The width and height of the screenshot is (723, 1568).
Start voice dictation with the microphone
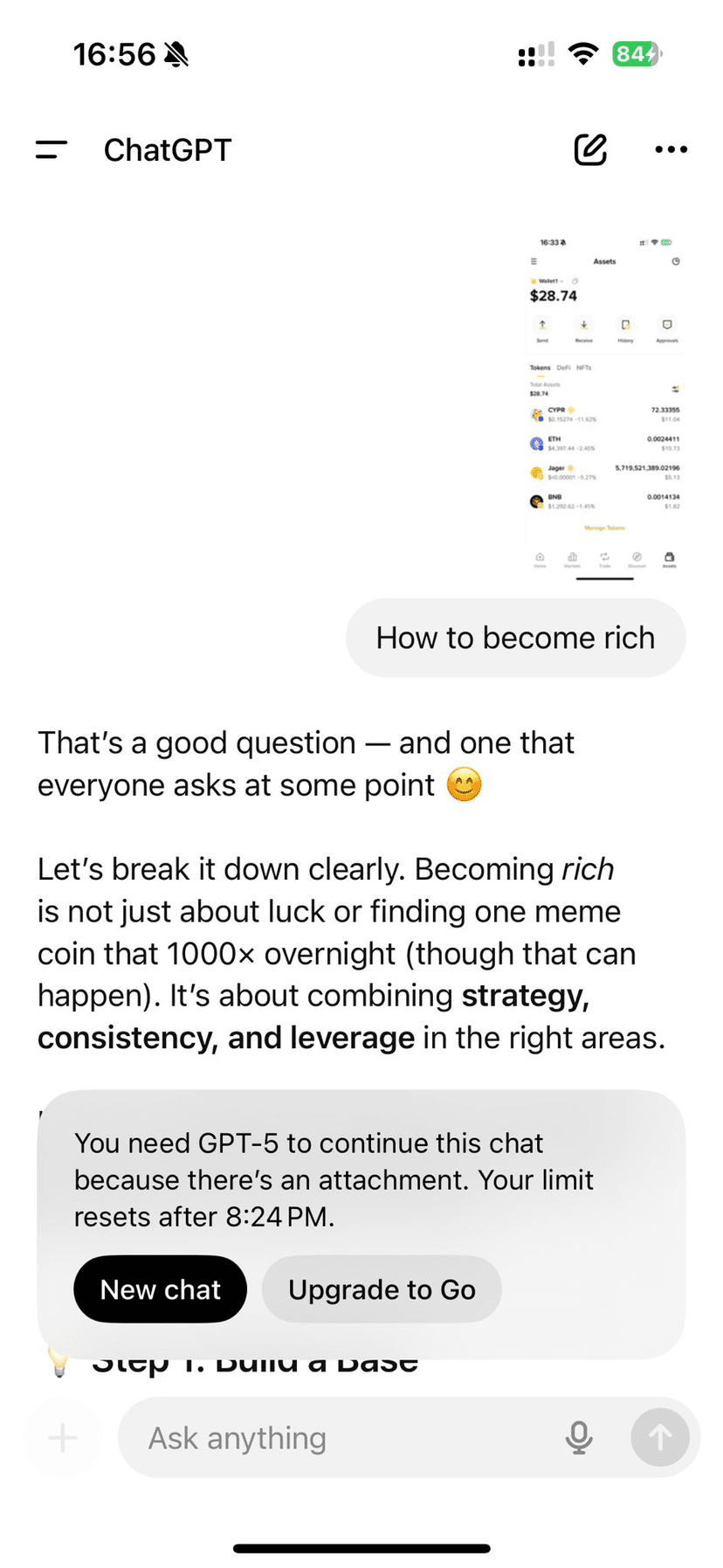pos(578,1438)
